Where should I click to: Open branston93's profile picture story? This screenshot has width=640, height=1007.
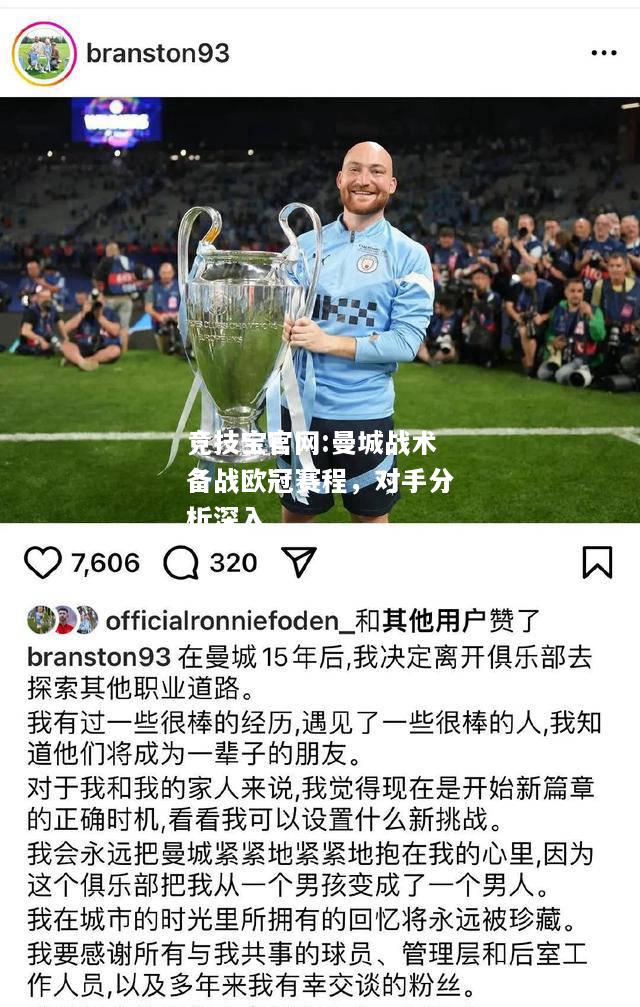tap(44, 53)
